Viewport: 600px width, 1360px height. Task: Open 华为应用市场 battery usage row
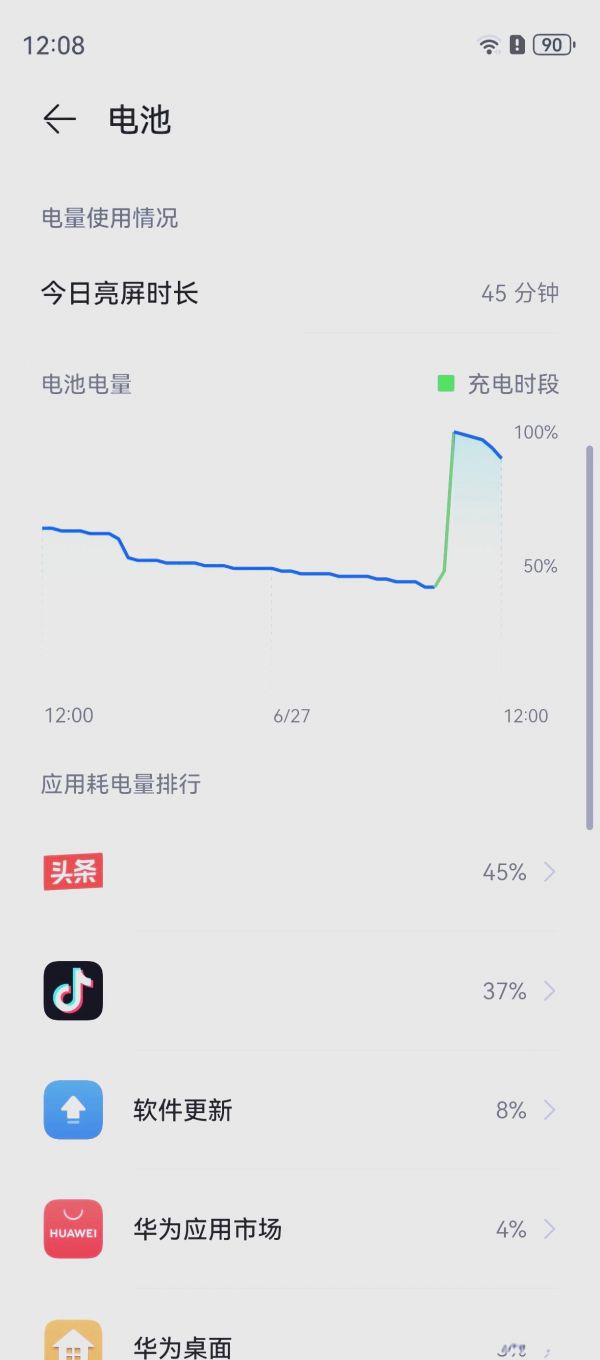tap(300, 1229)
